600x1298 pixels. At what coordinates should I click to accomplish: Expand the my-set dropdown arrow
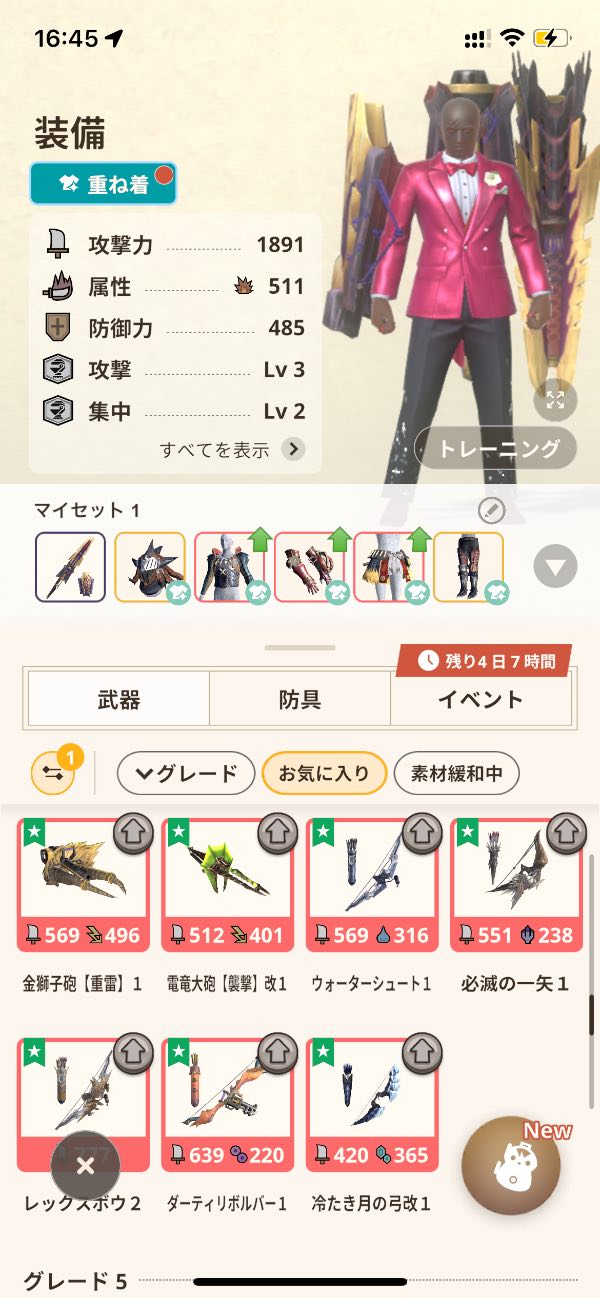(x=555, y=567)
